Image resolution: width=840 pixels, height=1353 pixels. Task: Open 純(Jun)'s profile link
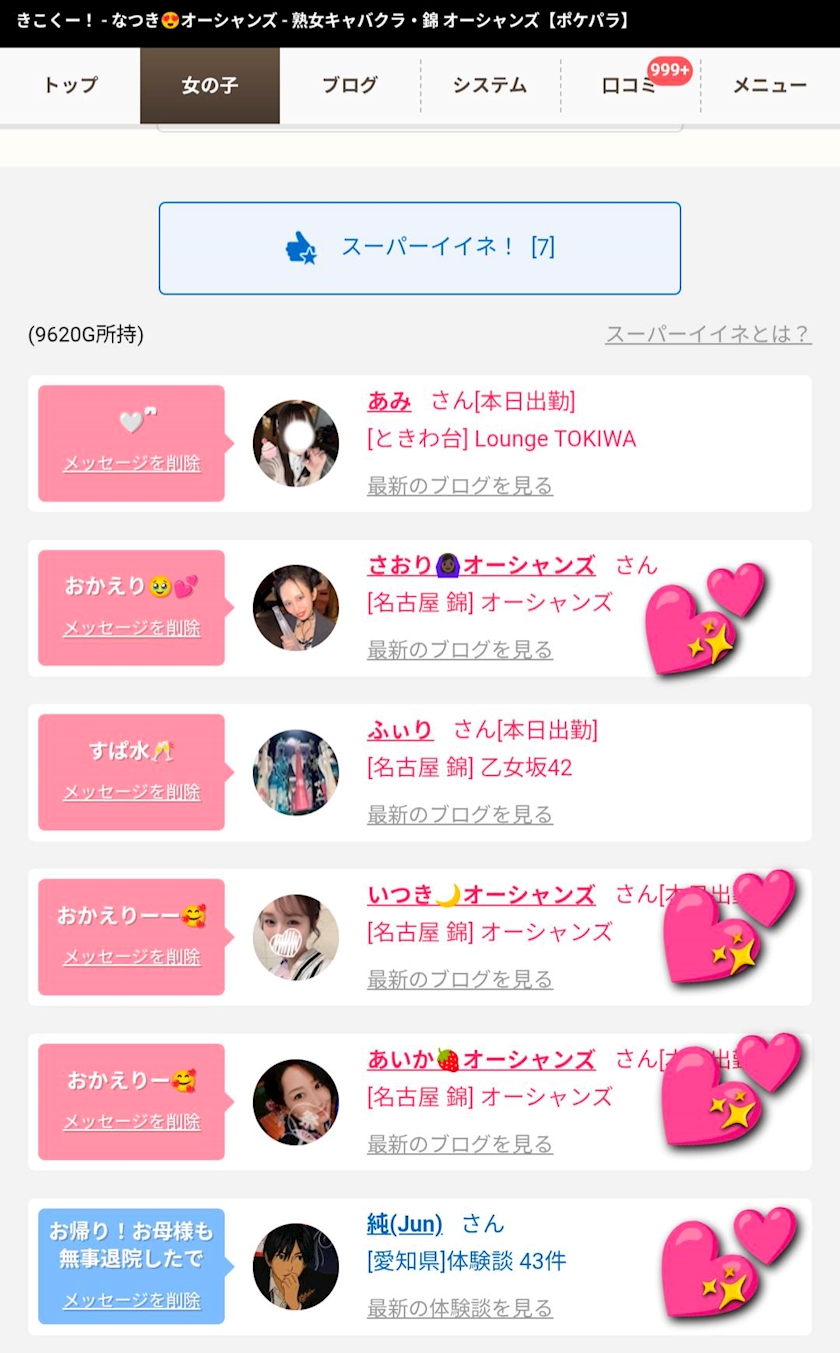click(404, 1223)
